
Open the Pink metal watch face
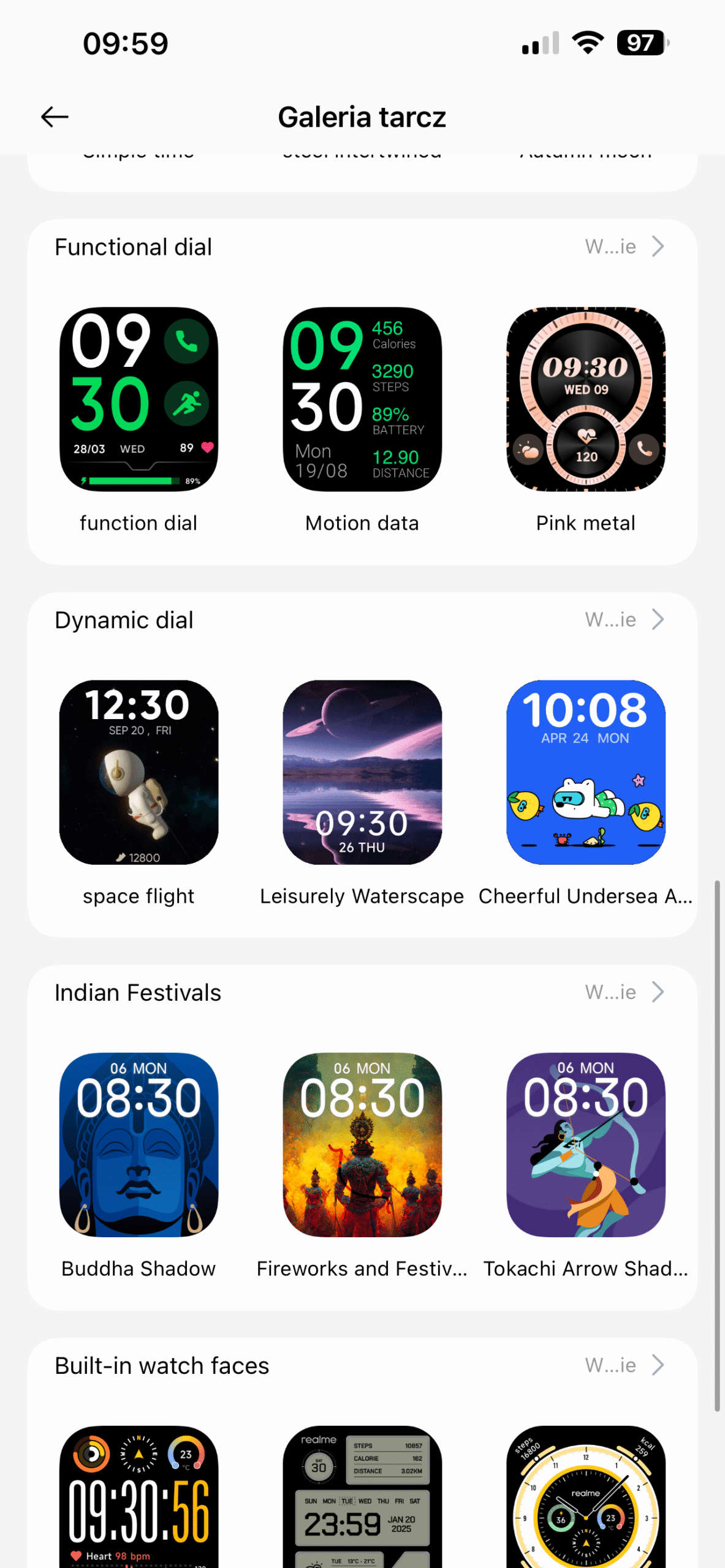pos(585,399)
